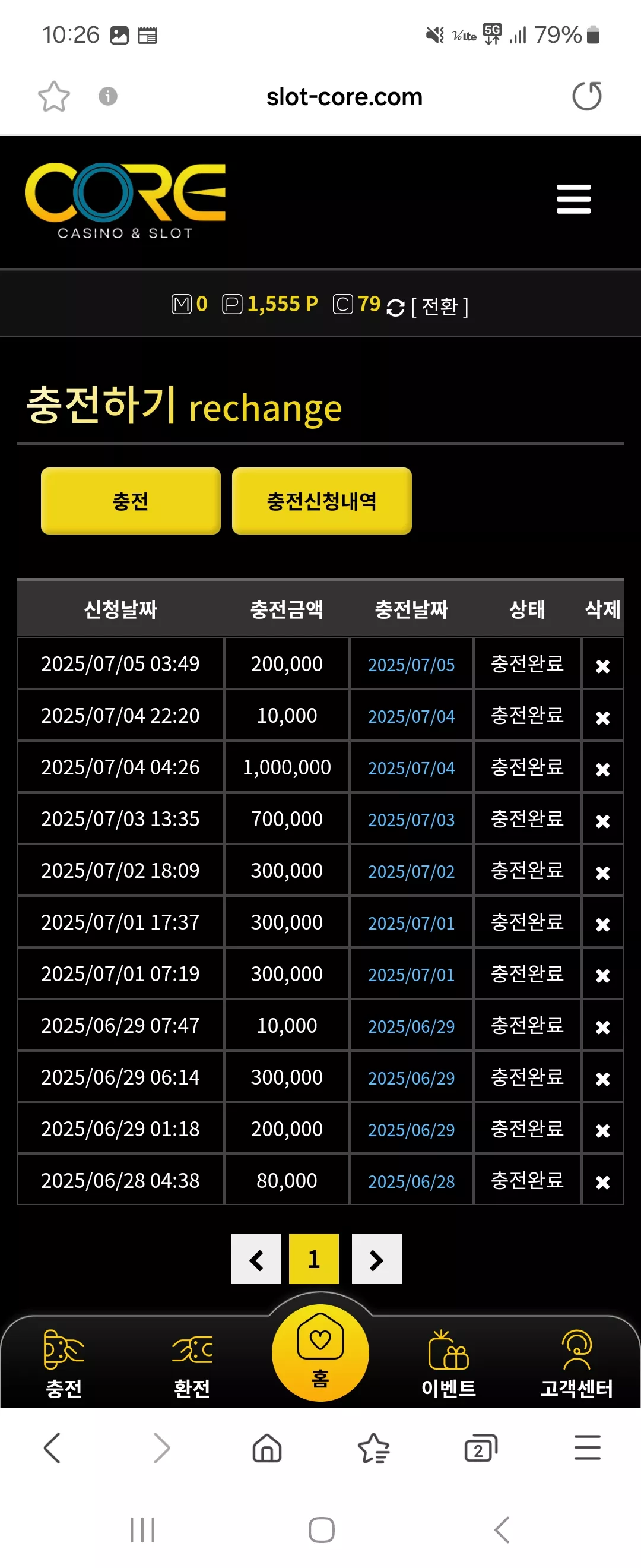Open 고객센터 customer support
This screenshot has height=1568, width=641.
(576, 1364)
